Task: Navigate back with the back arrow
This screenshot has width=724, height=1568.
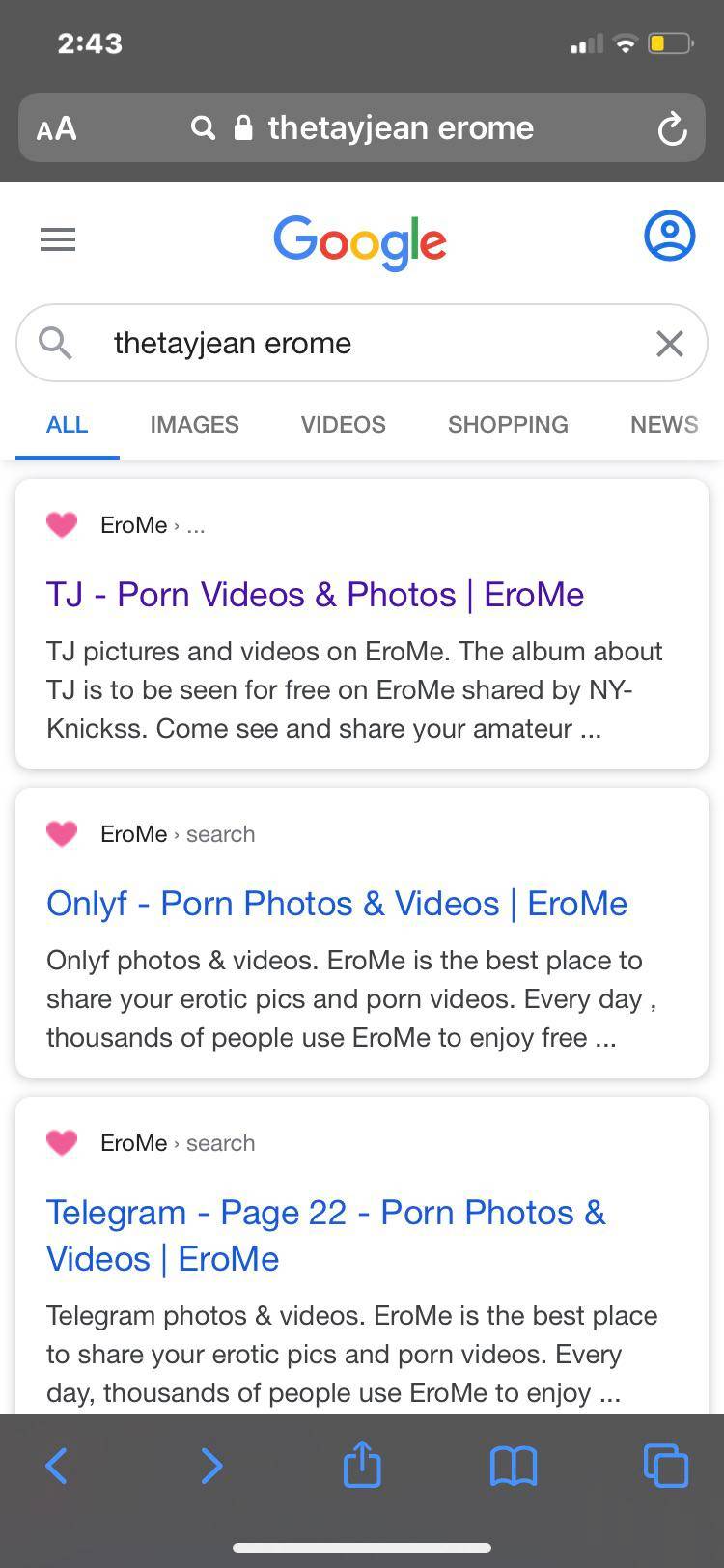Action: [56, 1465]
